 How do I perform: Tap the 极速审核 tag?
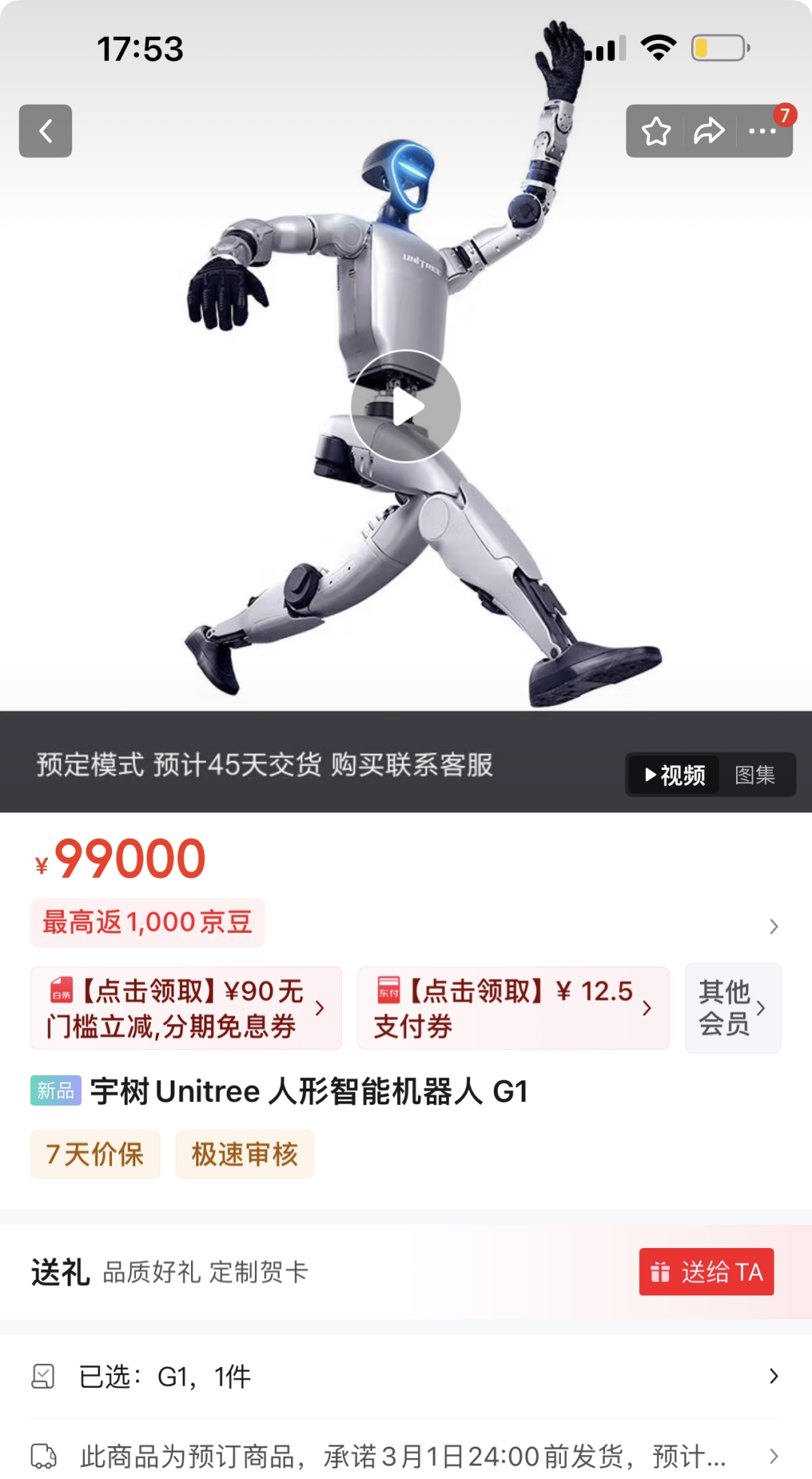click(x=245, y=1154)
